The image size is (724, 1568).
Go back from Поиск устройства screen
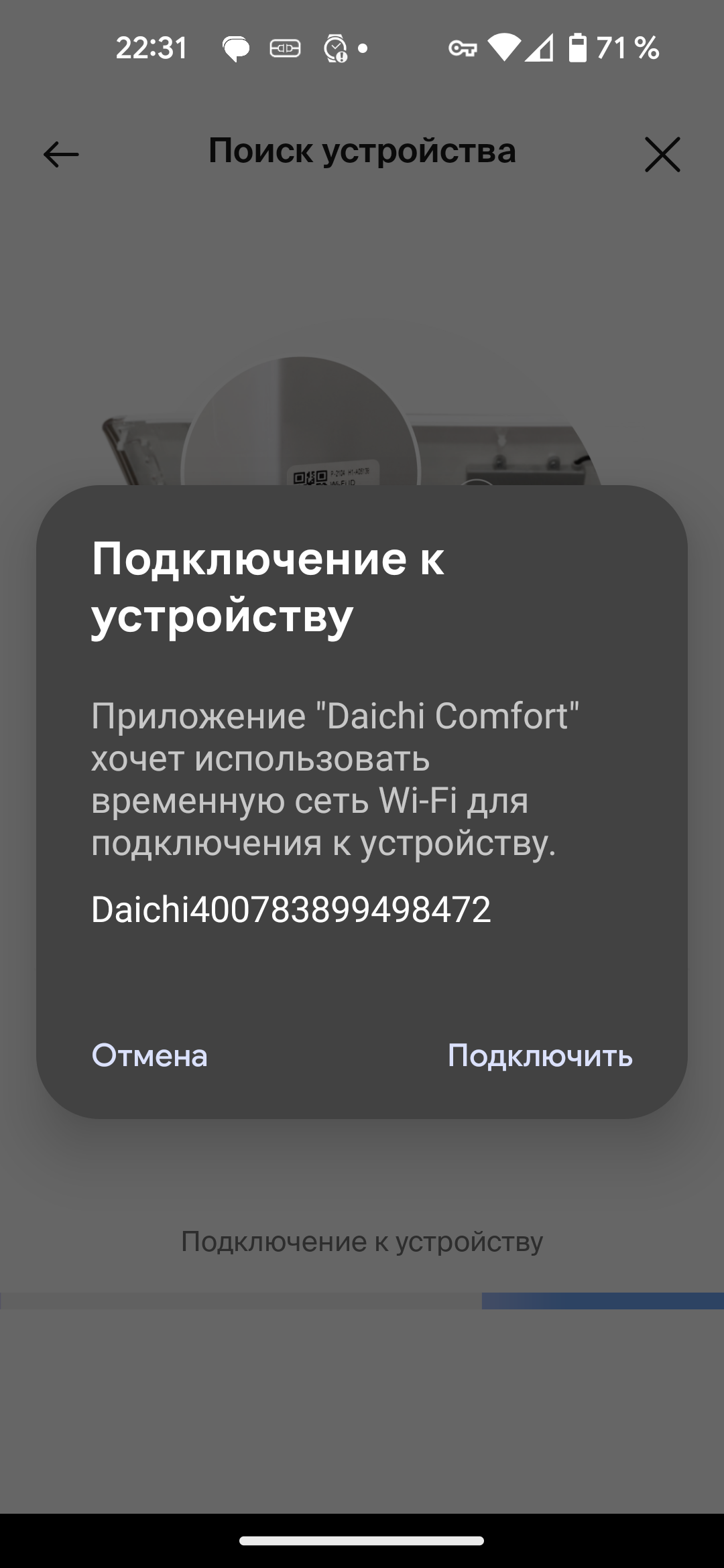point(61,155)
